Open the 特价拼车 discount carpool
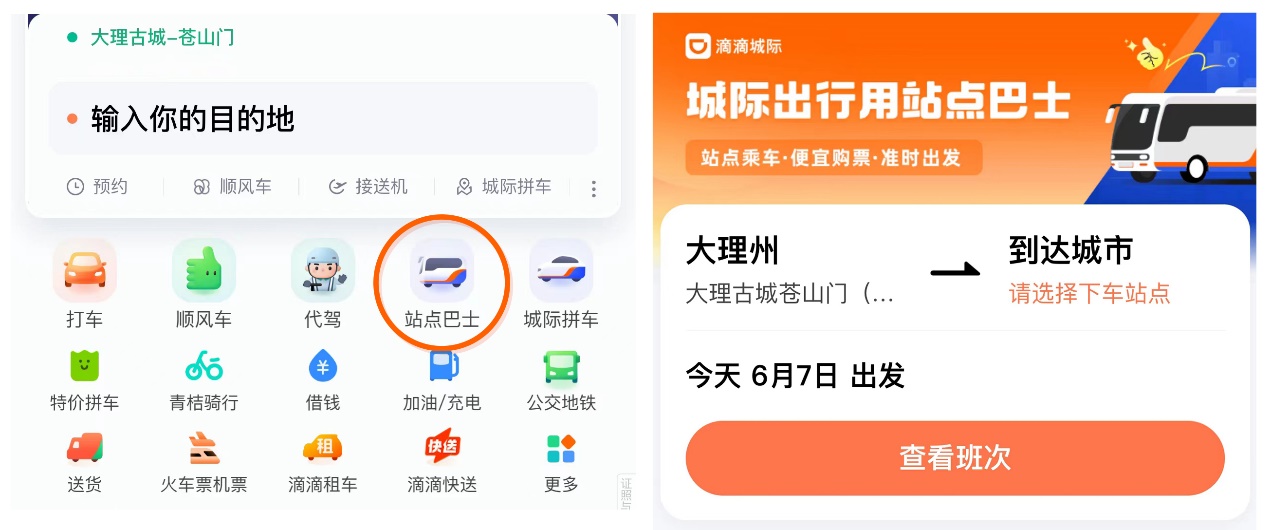This screenshot has width=1270, height=530. coord(85,381)
